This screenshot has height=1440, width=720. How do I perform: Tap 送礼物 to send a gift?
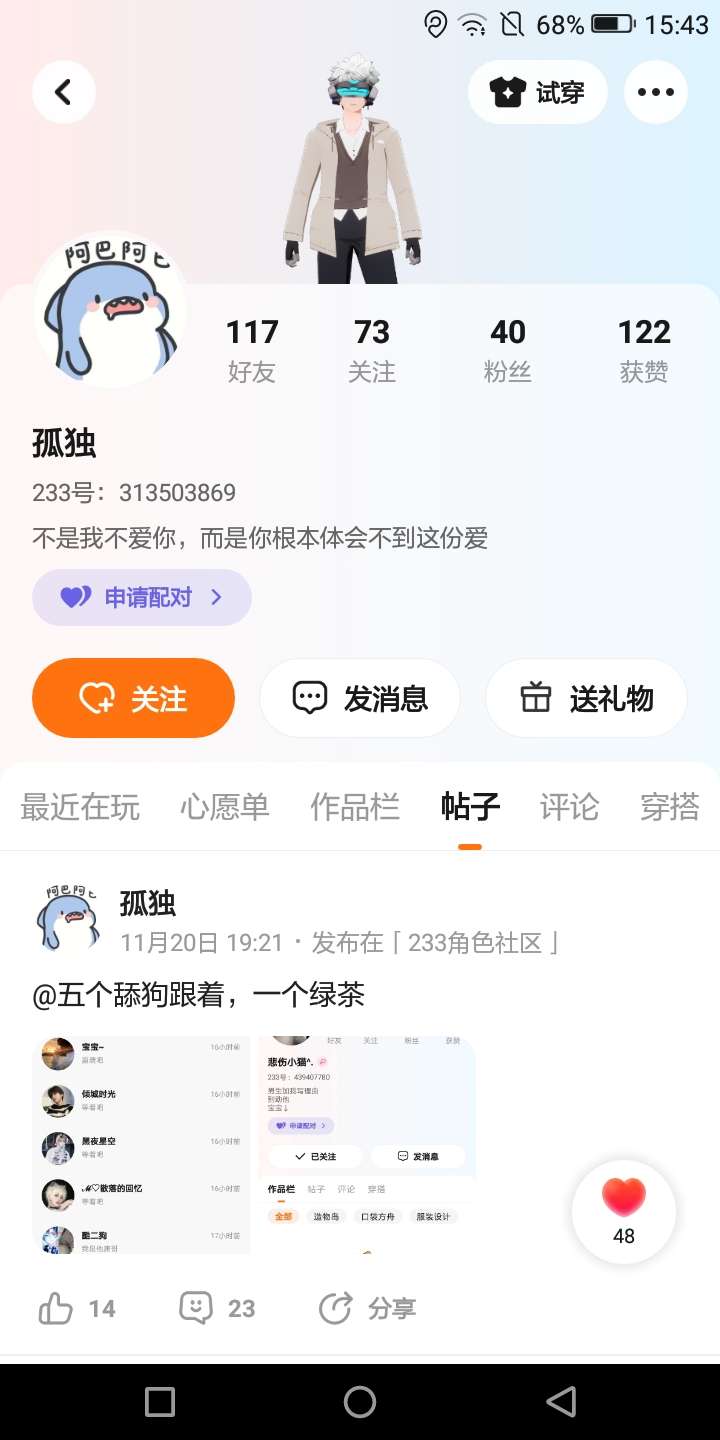tap(586, 698)
